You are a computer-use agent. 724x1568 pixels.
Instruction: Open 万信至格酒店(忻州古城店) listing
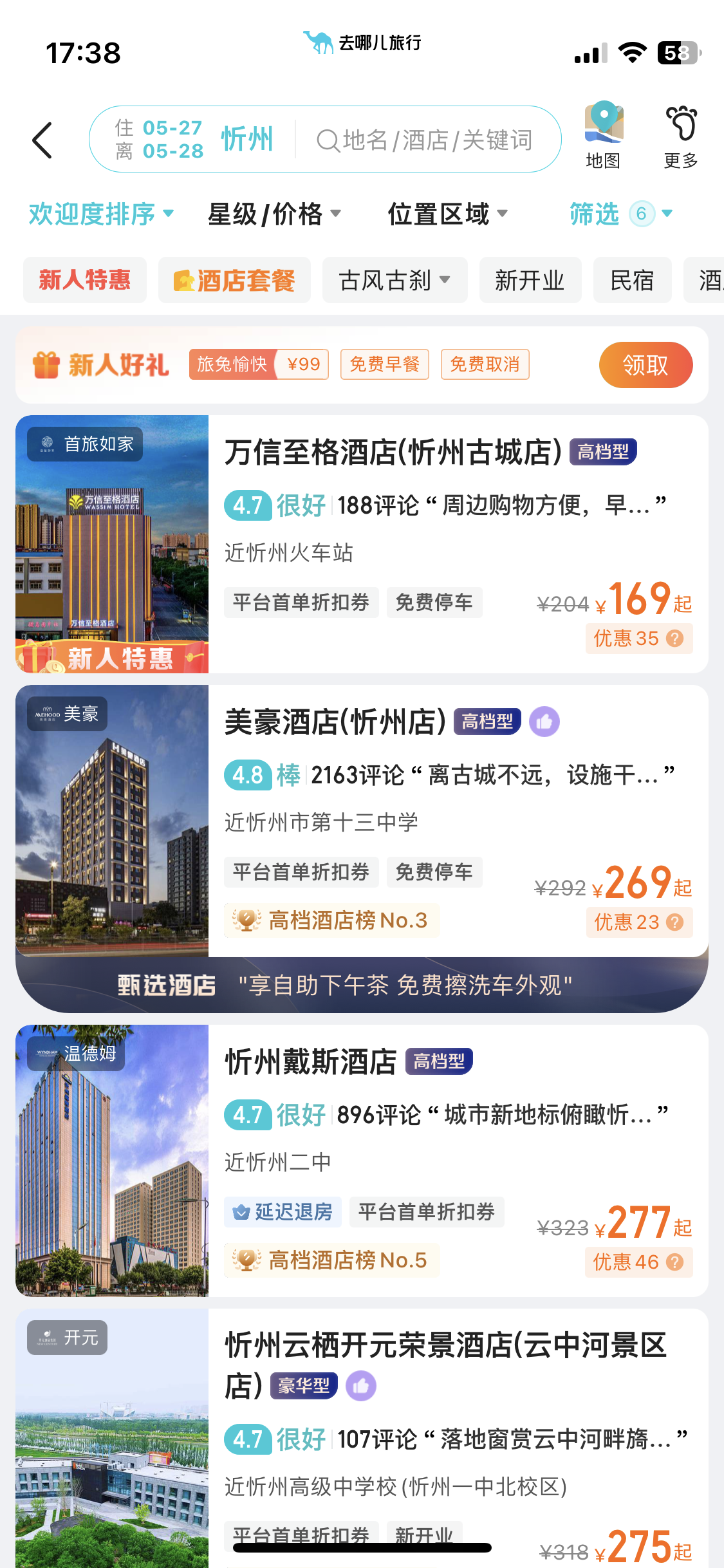(393, 452)
